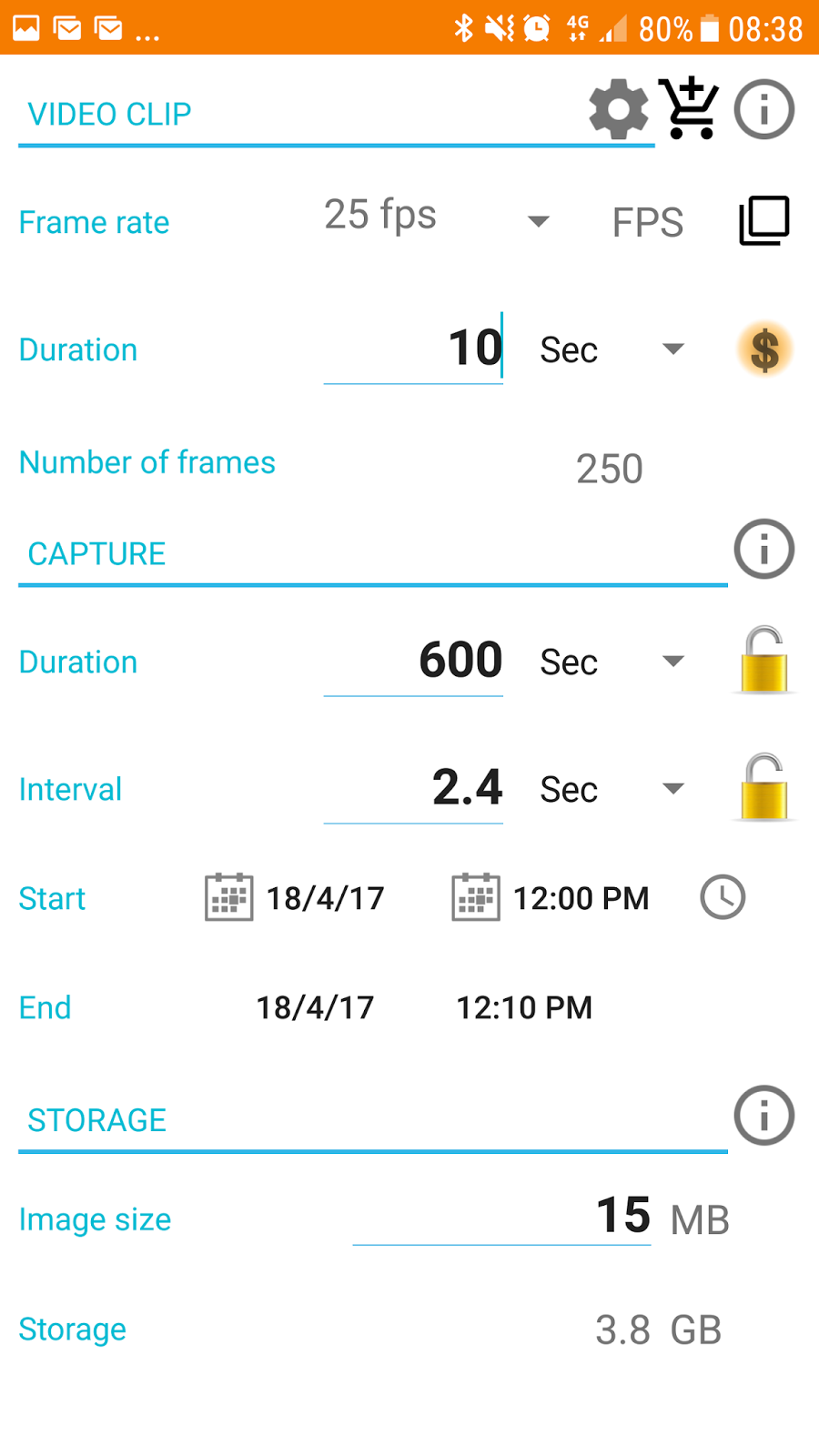This screenshot has height=1456, width=819.
Task: Open the Capture section info icon
Action: tap(764, 549)
